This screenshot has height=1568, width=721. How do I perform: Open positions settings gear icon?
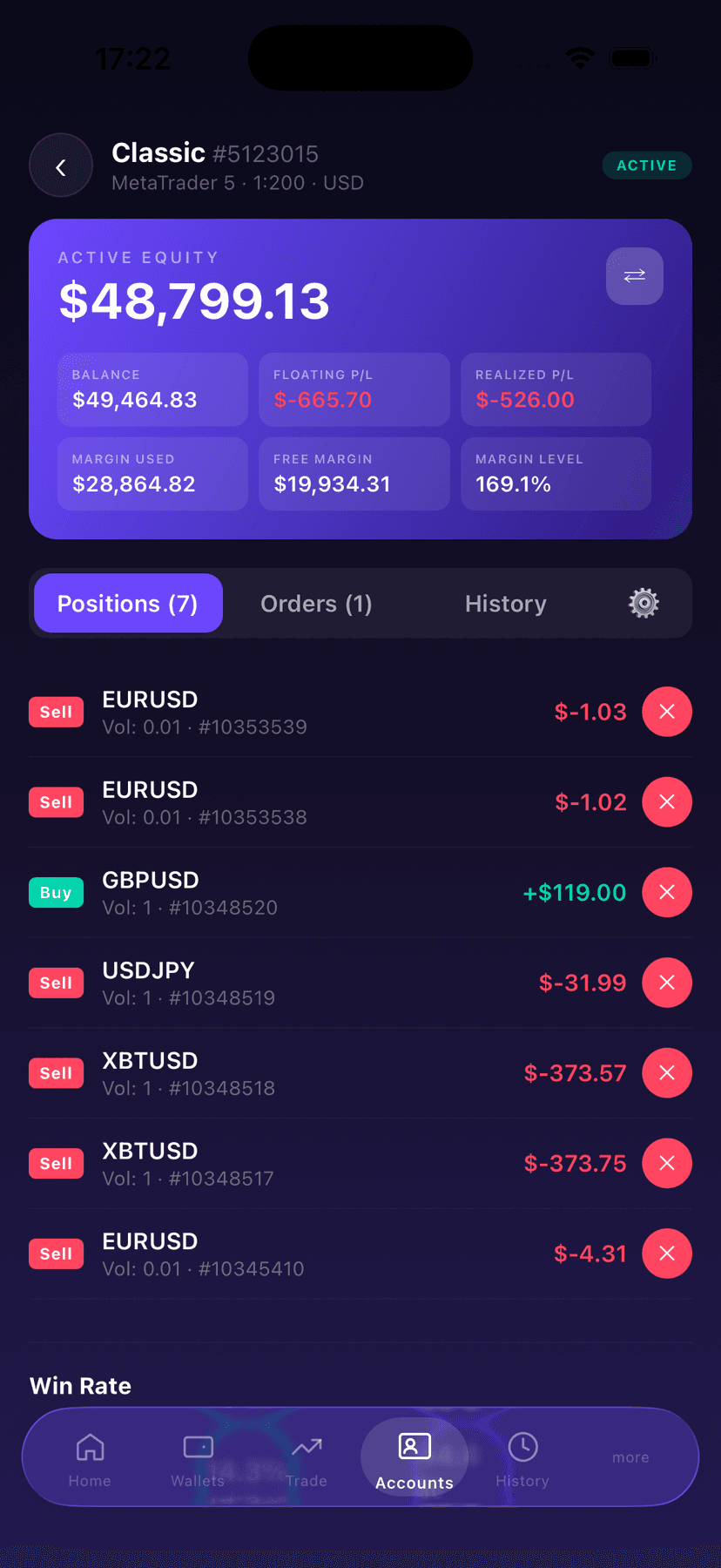tap(644, 603)
